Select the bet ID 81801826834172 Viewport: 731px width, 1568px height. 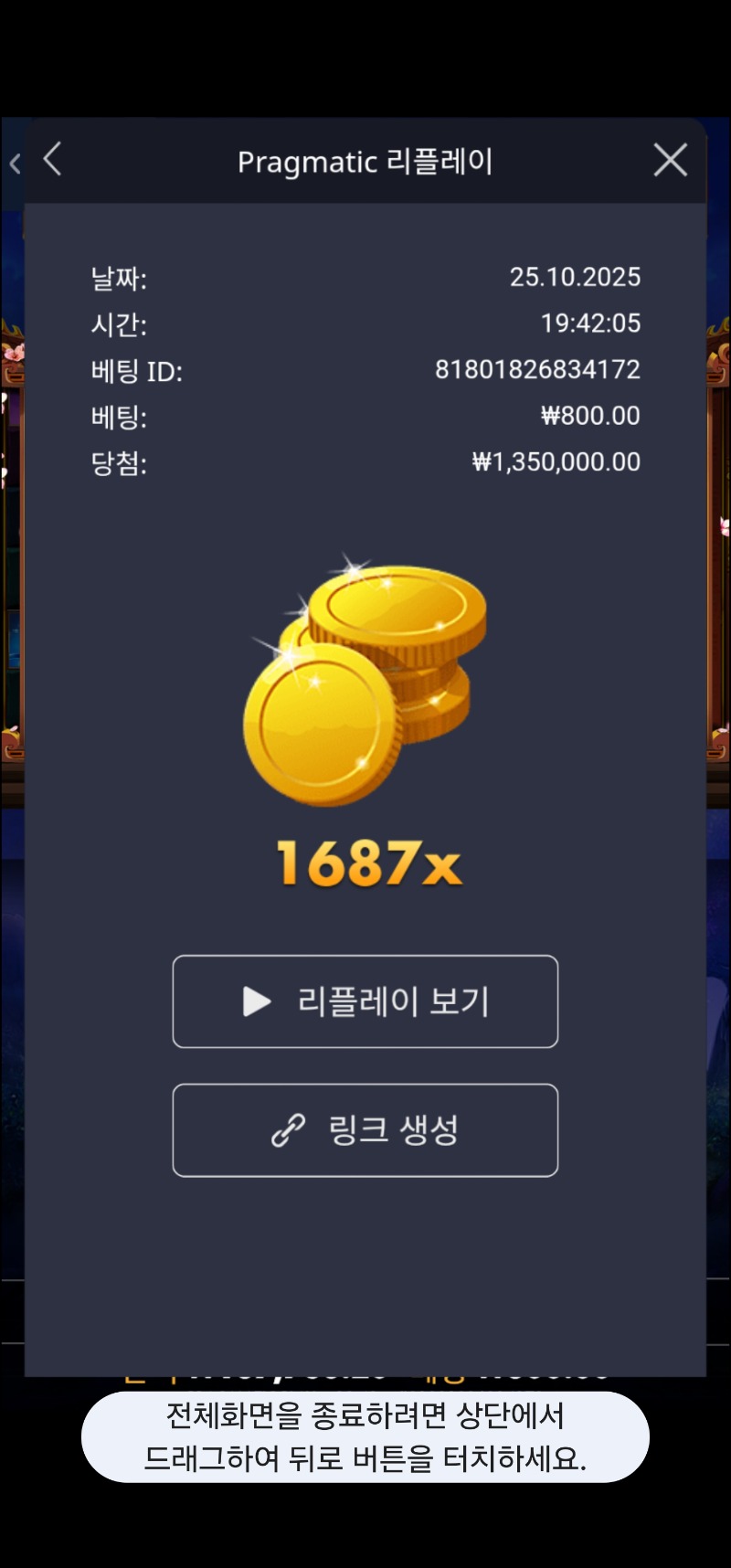537,370
